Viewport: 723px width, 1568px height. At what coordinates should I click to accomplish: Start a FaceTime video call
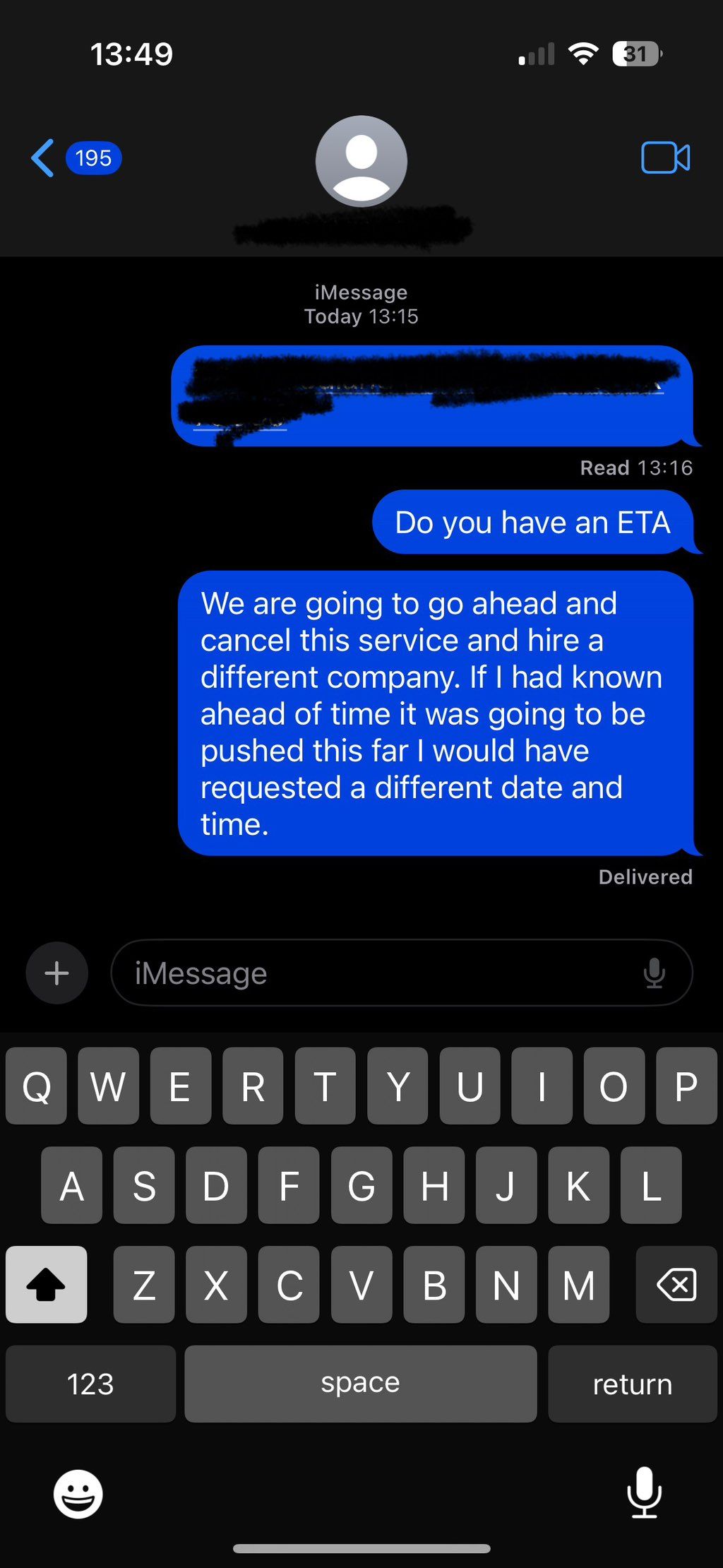coord(665,158)
